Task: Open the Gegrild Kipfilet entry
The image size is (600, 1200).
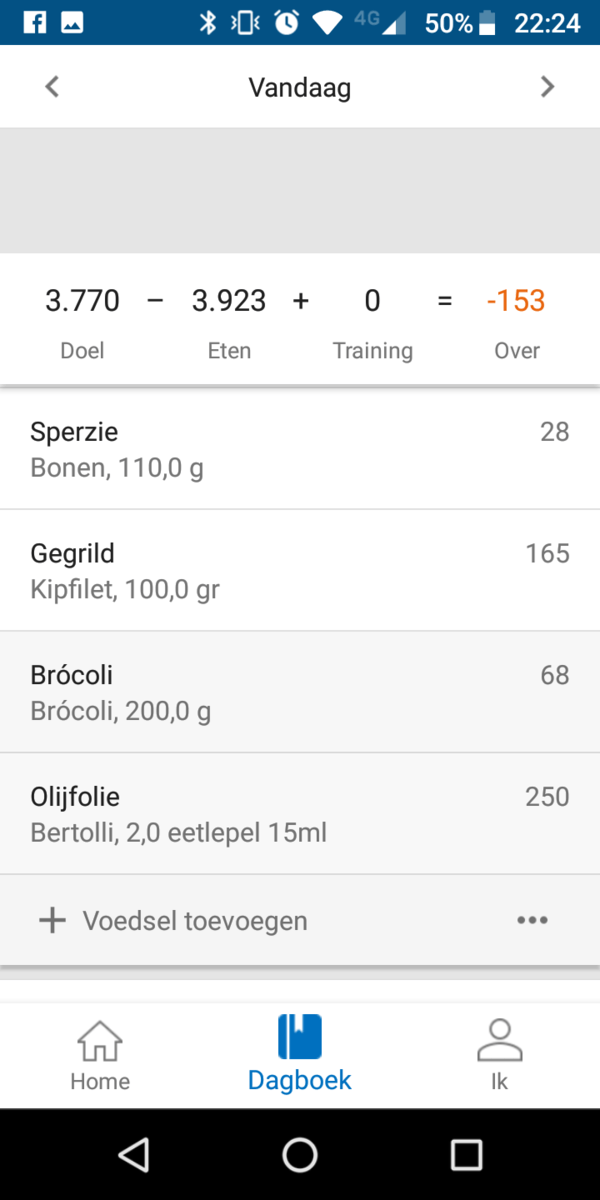Action: click(300, 570)
